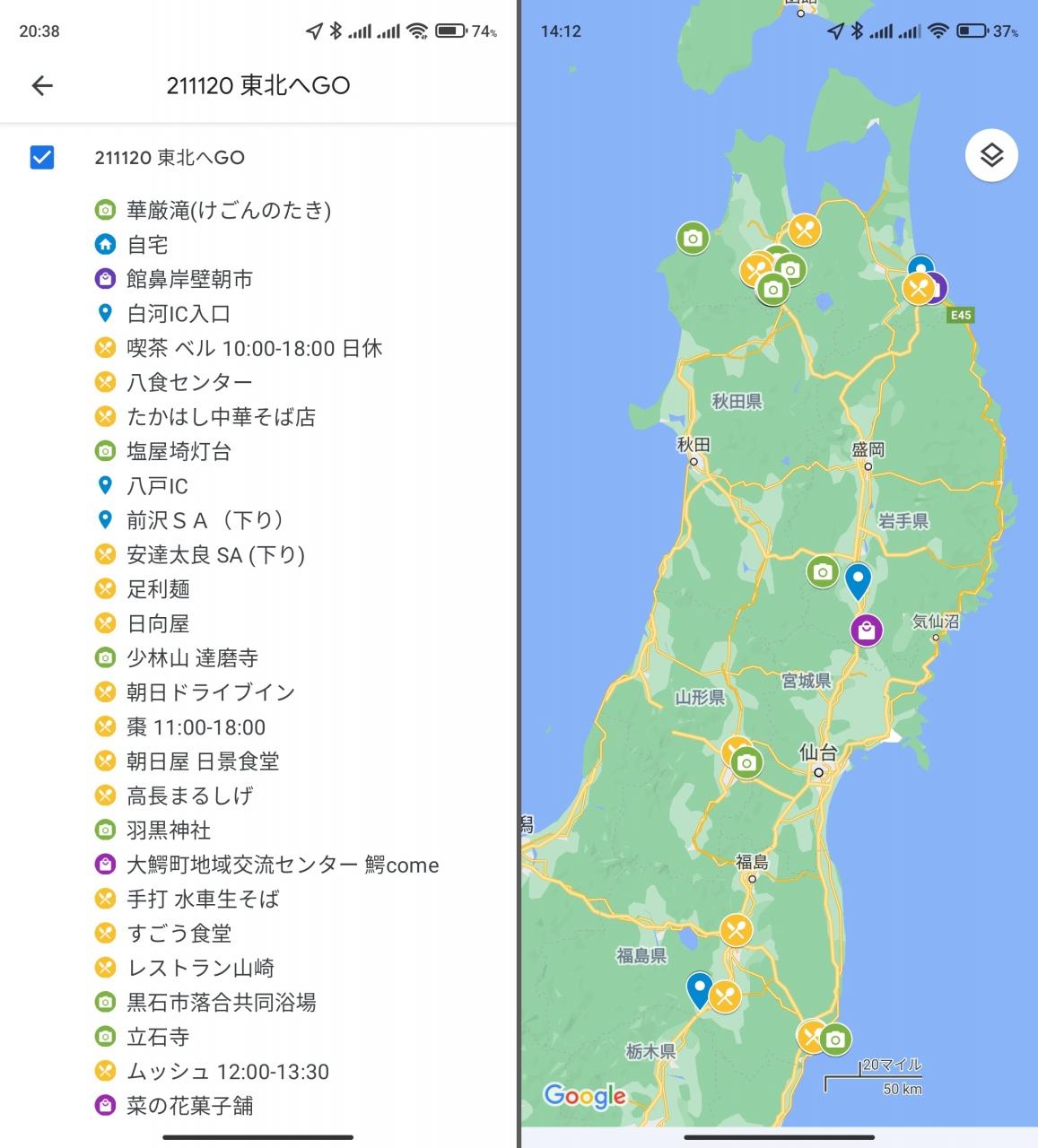Tap the purple shopping marker near 気仙沼

point(866,630)
